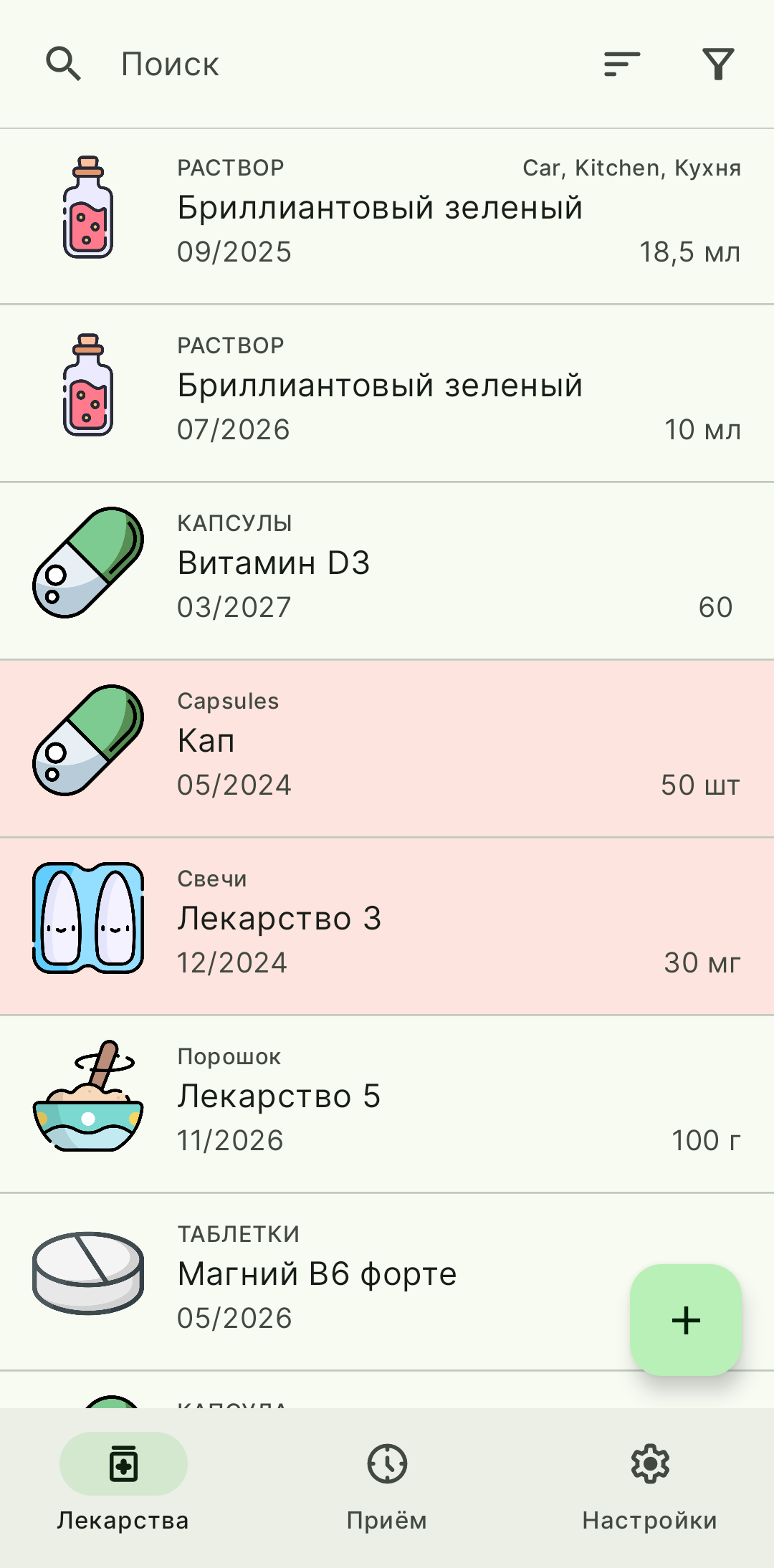Go to the Приём tab

pos(387,1483)
